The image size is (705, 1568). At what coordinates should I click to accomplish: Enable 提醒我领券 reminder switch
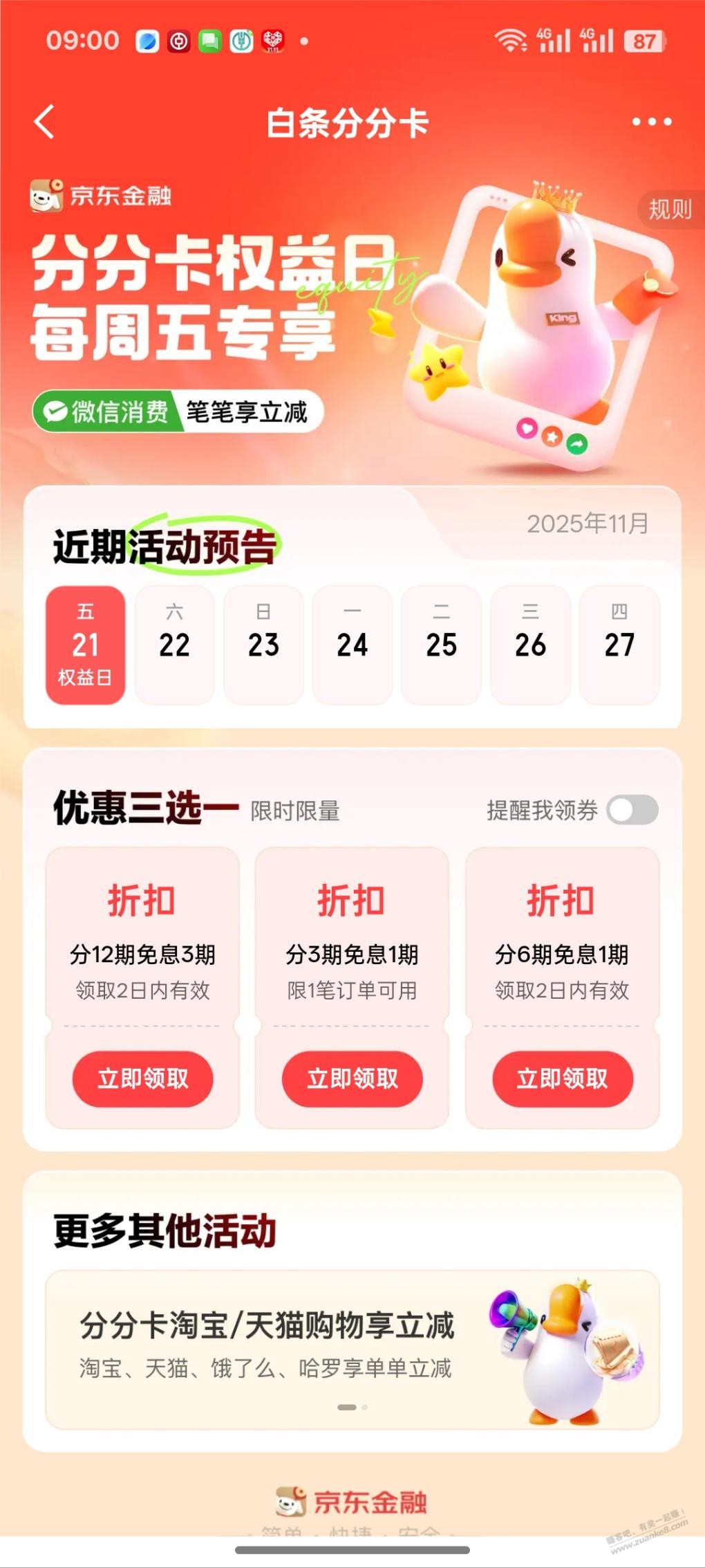[632, 810]
